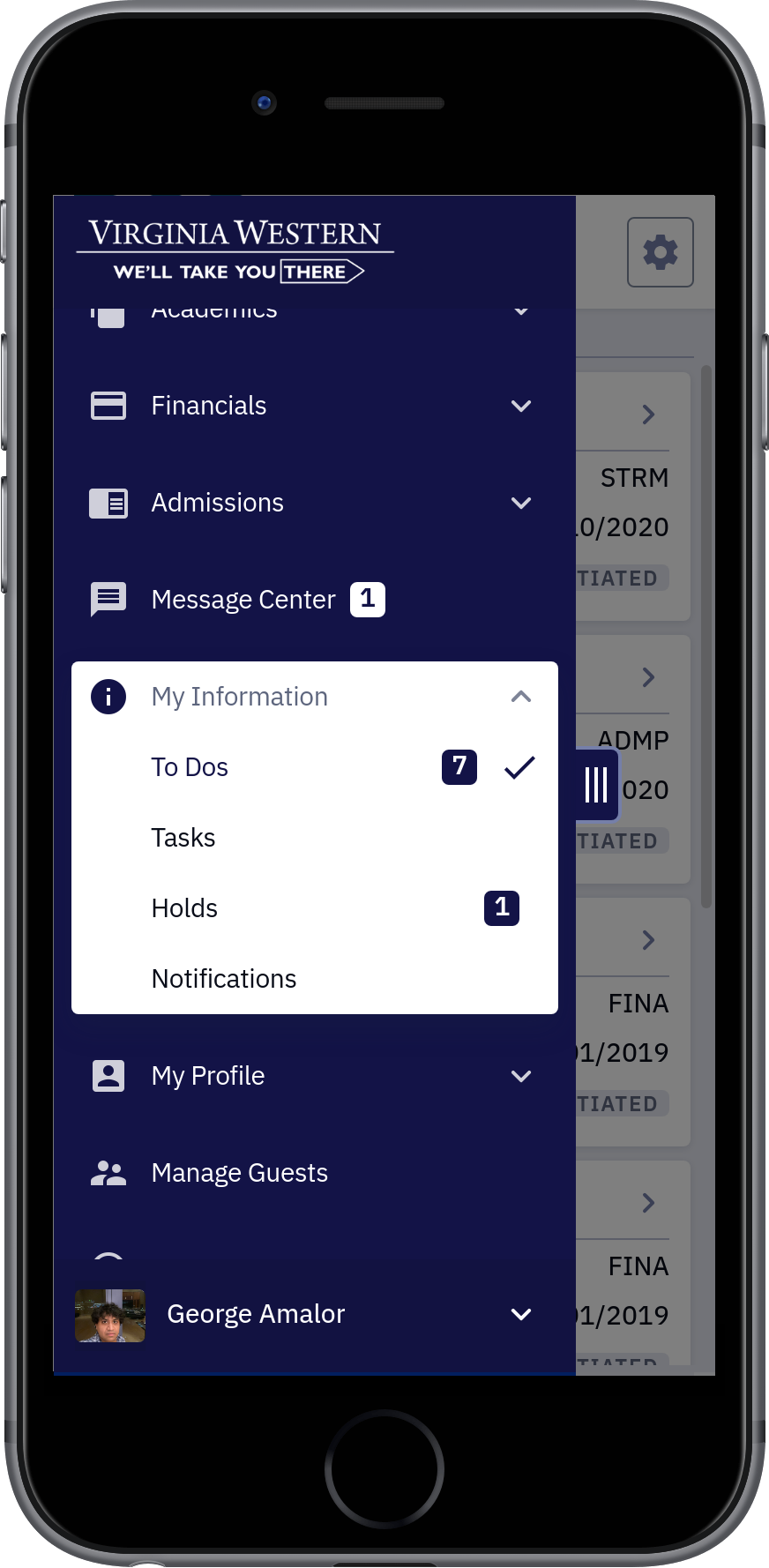The height and width of the screenshot is (1568, 769).
Task: Open the STRM card chevron
Action: point(648,414)
